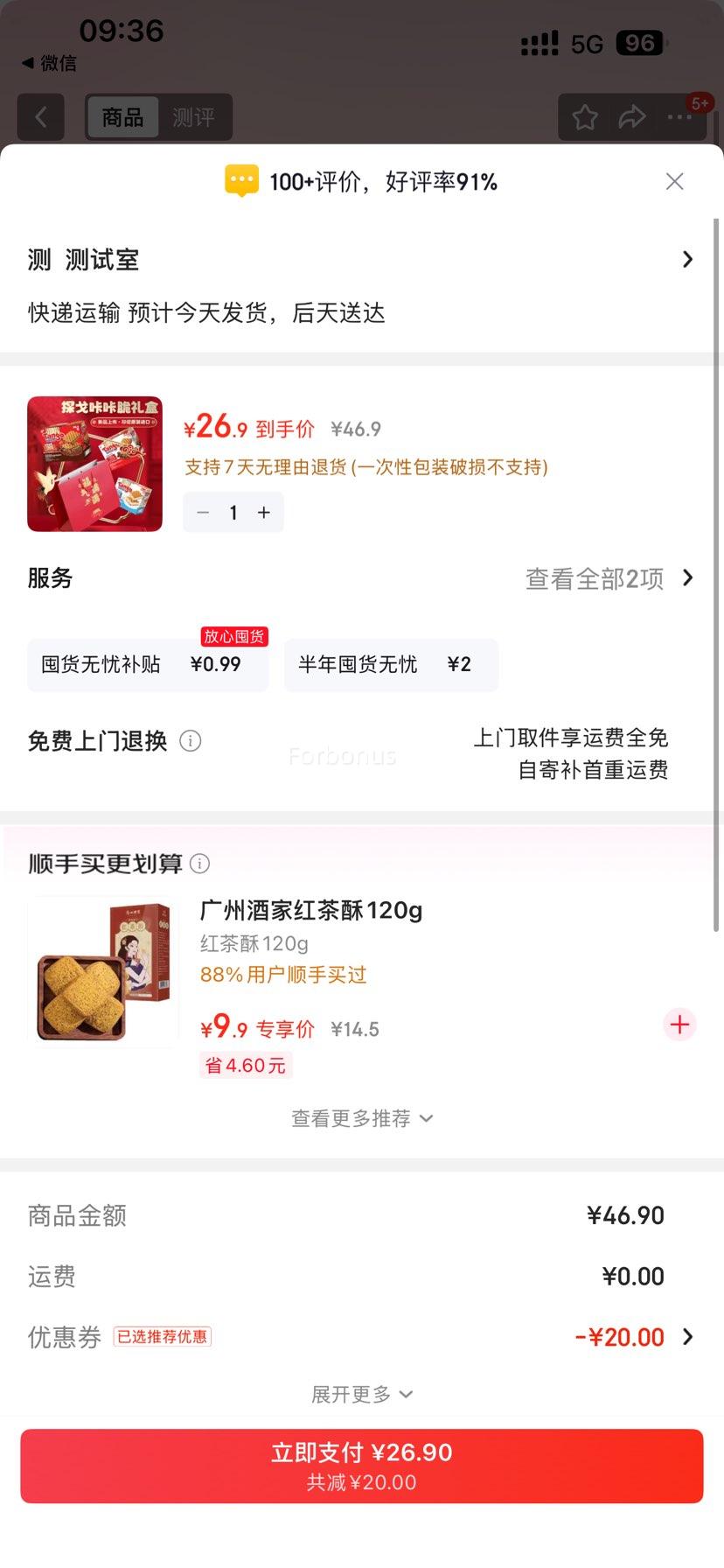Tap 立即支付 to pay ¥26.90
This screenshot has height=1568, width=724.
pyautogui.click(x=362, y=1466)
